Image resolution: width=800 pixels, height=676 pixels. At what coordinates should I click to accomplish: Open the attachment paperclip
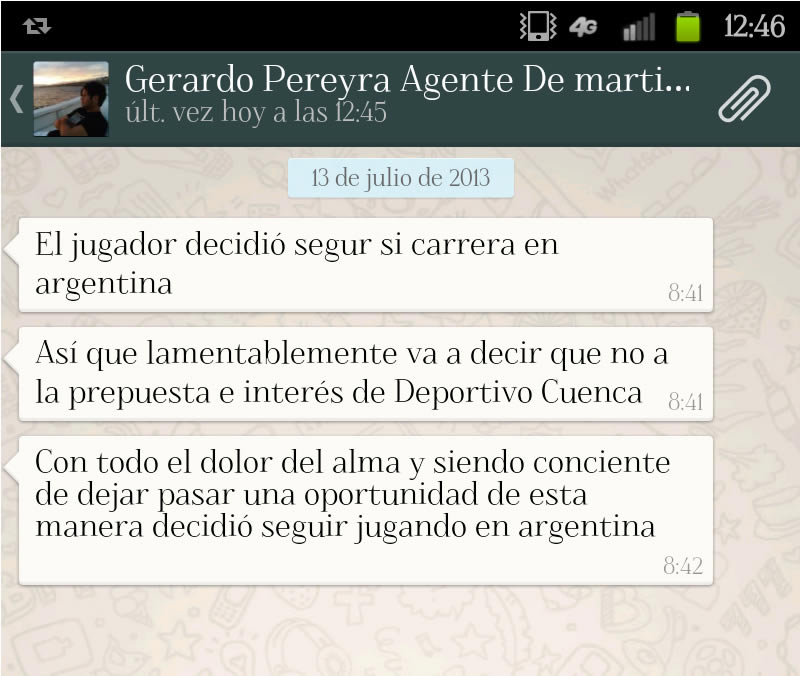pos(744,98)
